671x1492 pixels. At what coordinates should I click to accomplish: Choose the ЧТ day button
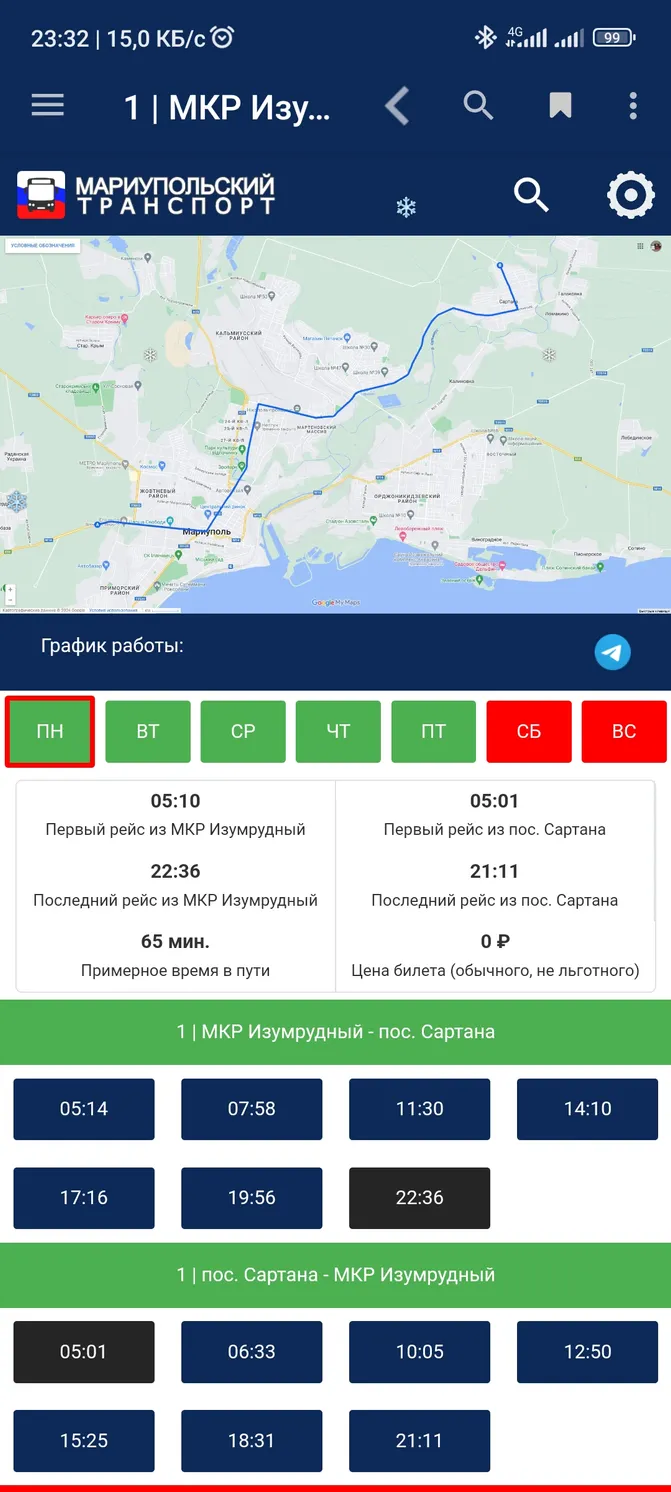338,732
